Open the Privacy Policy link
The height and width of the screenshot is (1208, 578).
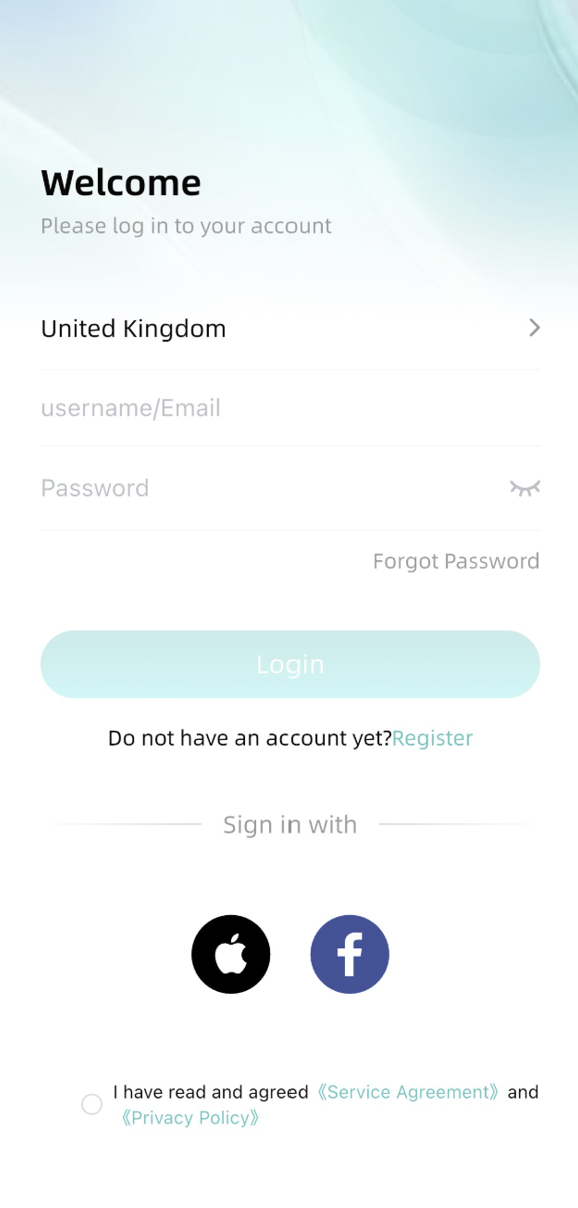190,1118
